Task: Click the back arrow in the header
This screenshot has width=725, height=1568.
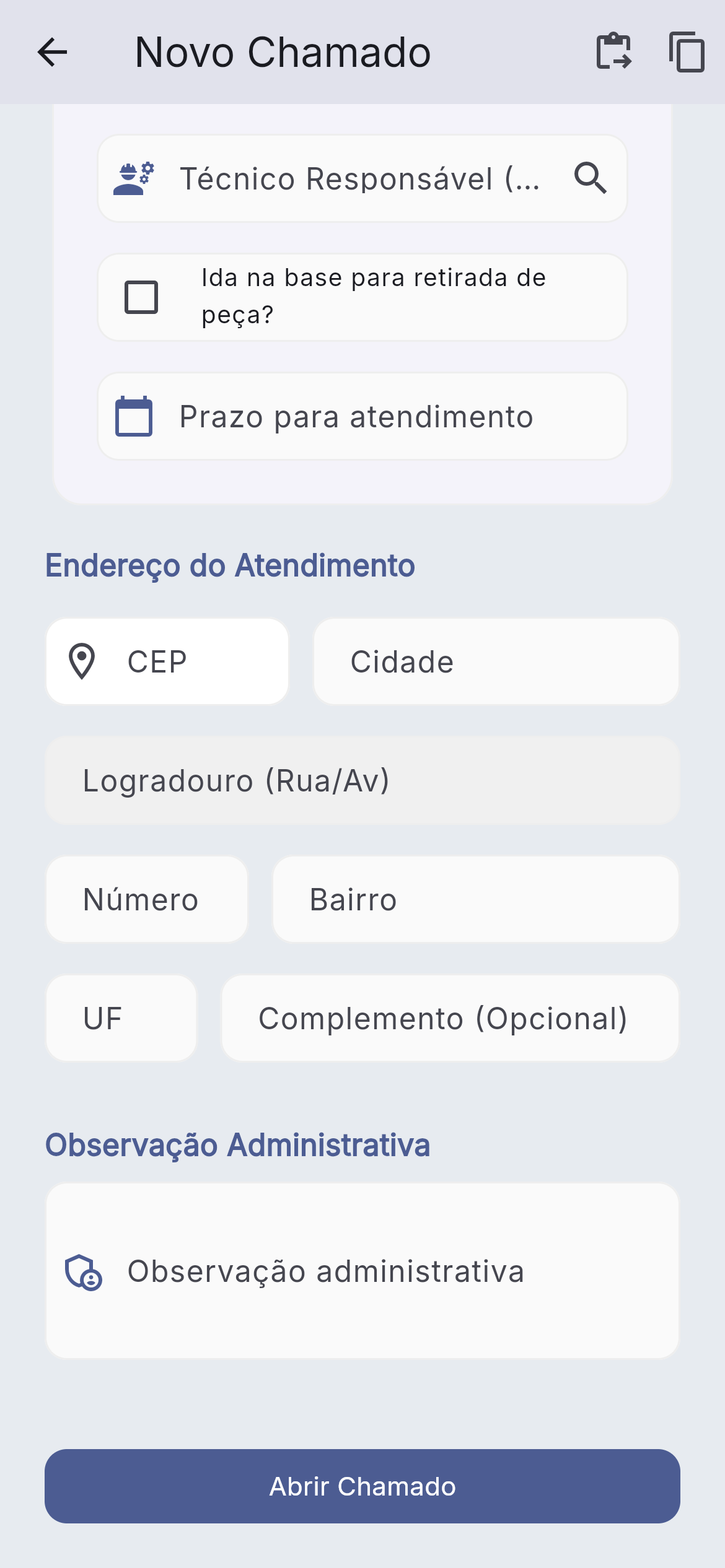Action: (x=52, y=52)
